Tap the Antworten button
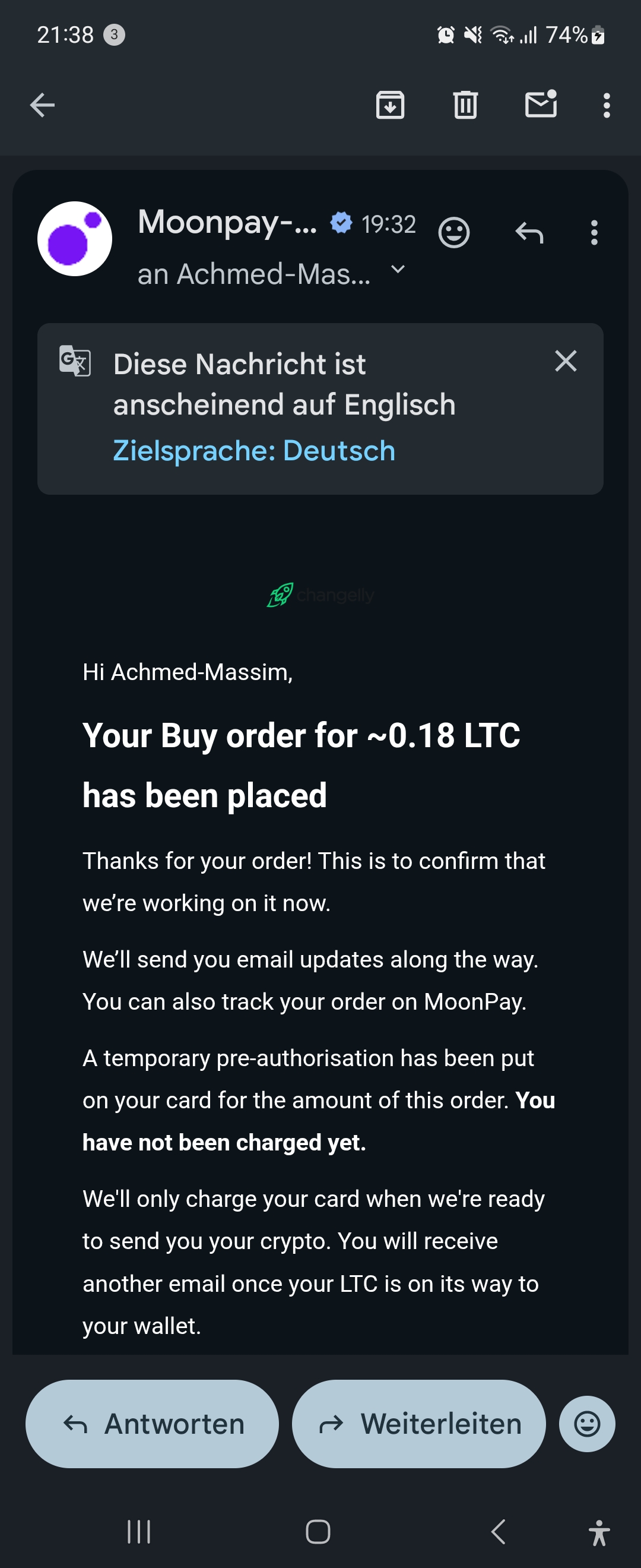Image resolution: width=641 pixels, height=1568 pixels. [x=152, y=1424]
